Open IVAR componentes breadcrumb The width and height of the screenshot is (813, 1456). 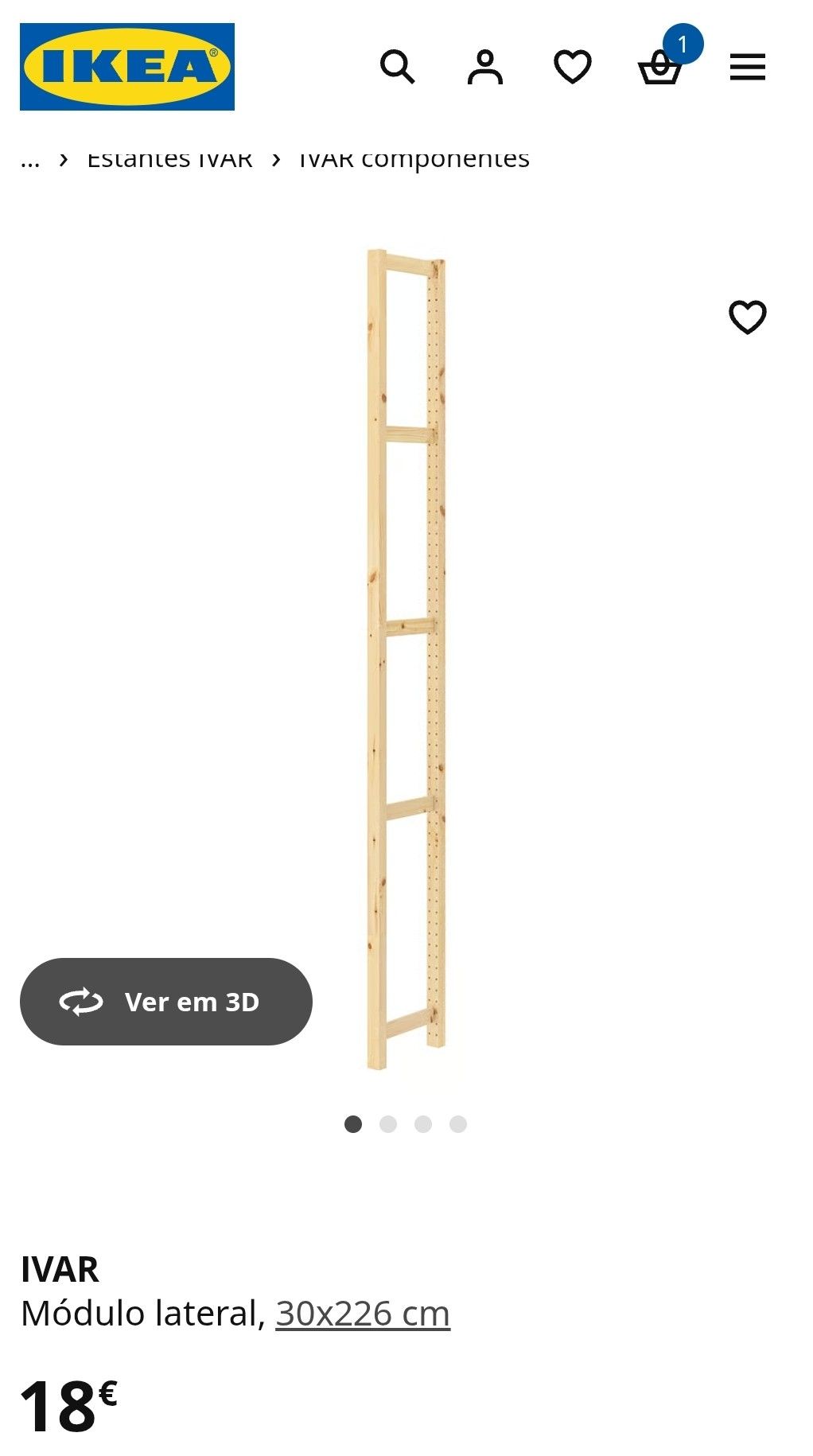click(414, 159)
